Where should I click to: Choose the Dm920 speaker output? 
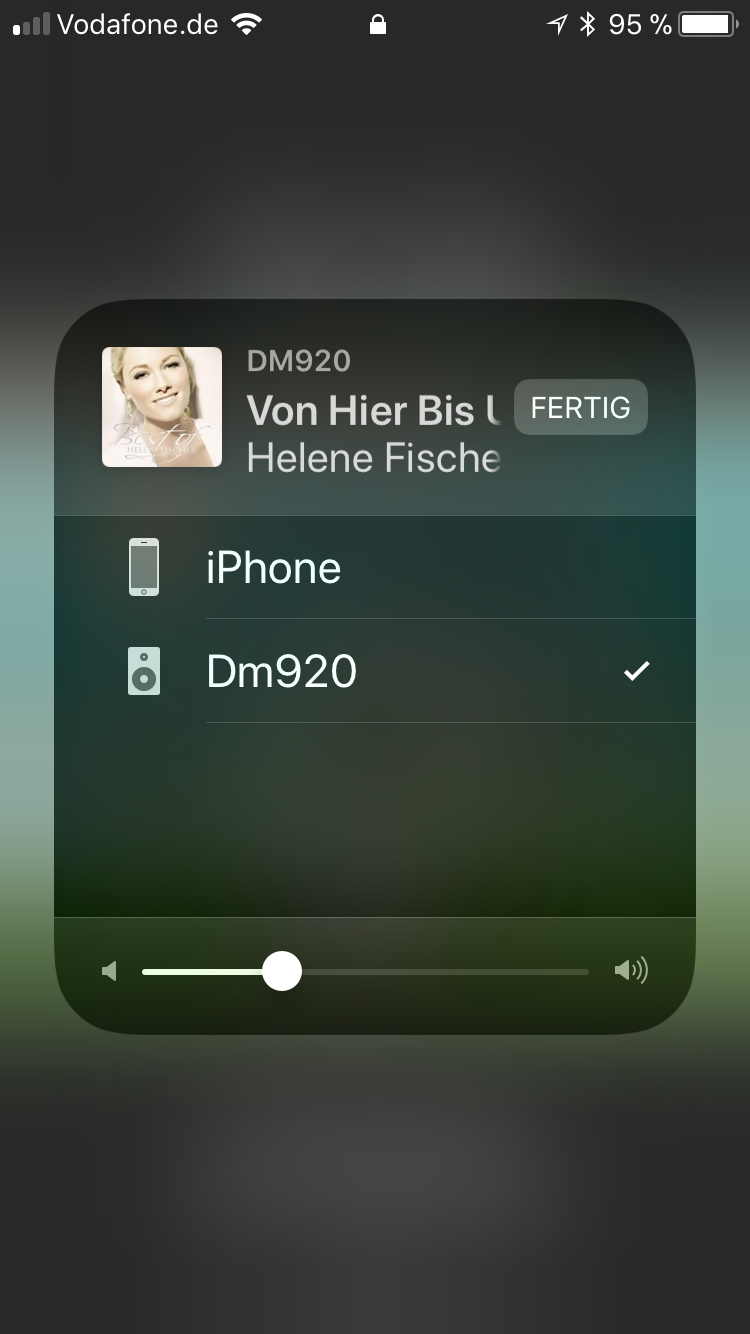pos(281,671)
